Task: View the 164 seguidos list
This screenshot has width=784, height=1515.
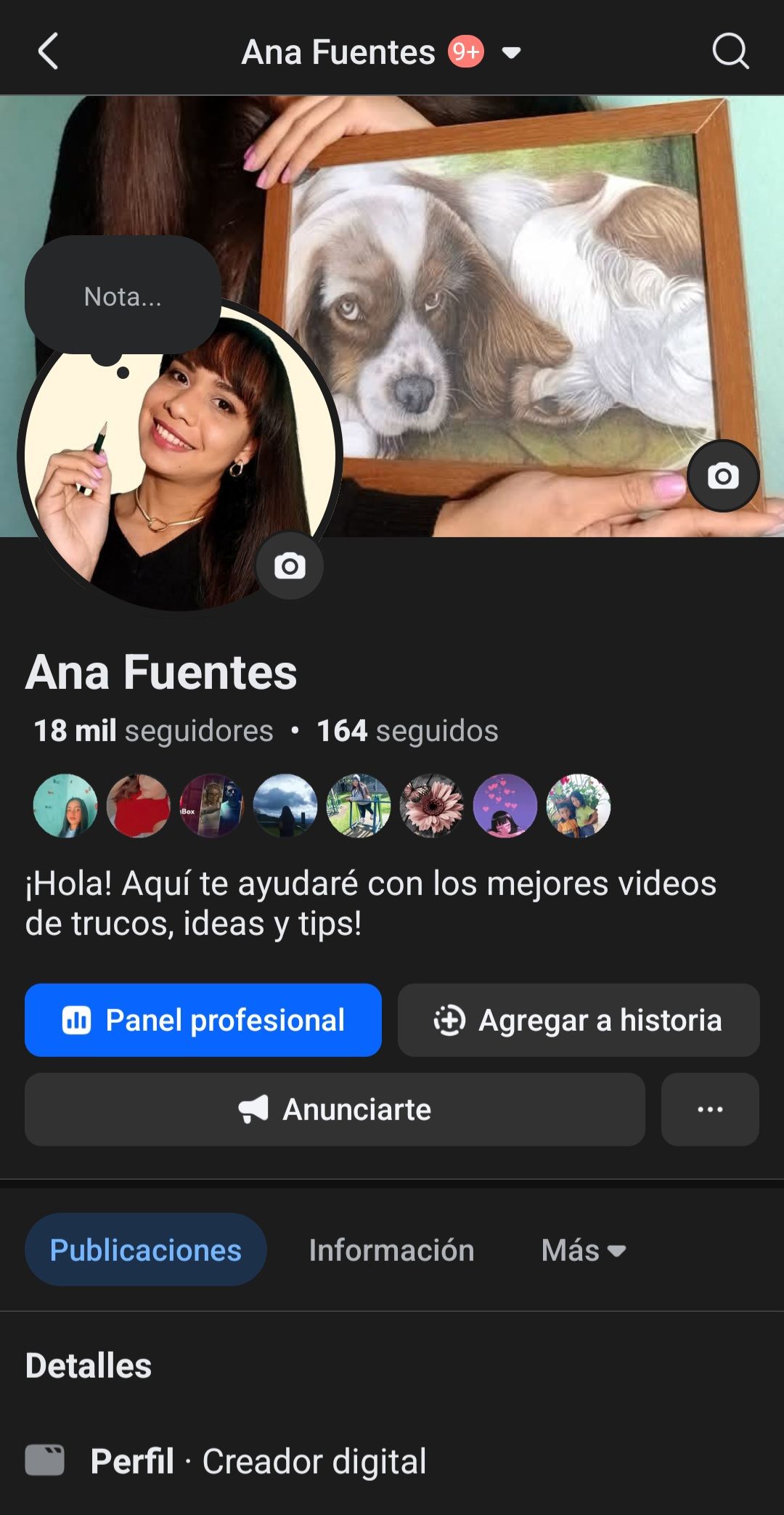Action: [407, 730]
